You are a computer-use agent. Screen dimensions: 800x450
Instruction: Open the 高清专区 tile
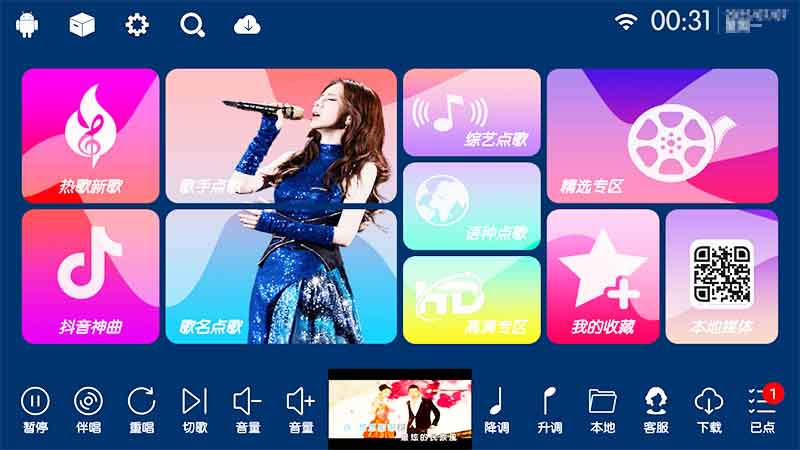[x=471, y=299]
